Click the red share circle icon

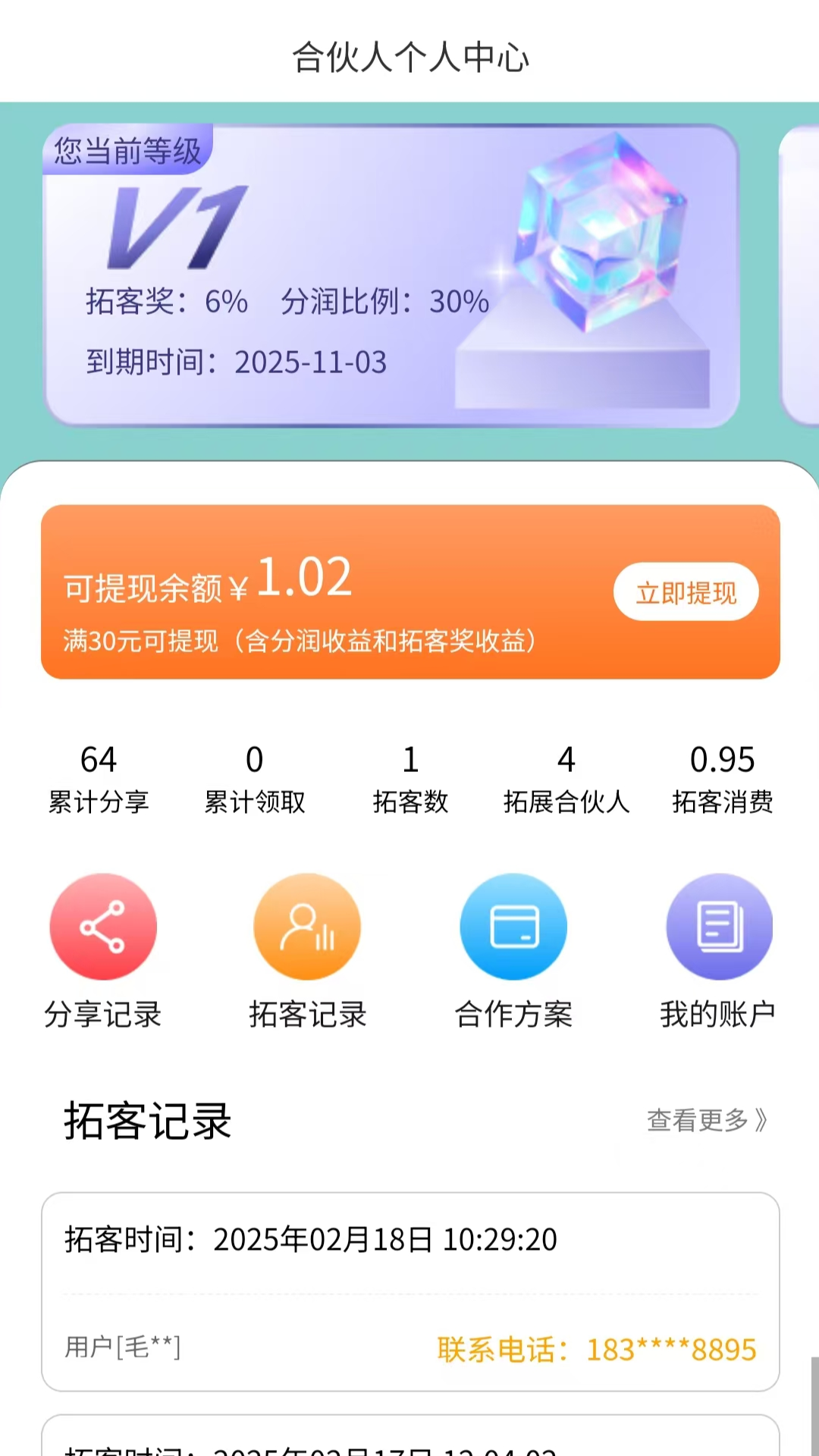[103, 926]
